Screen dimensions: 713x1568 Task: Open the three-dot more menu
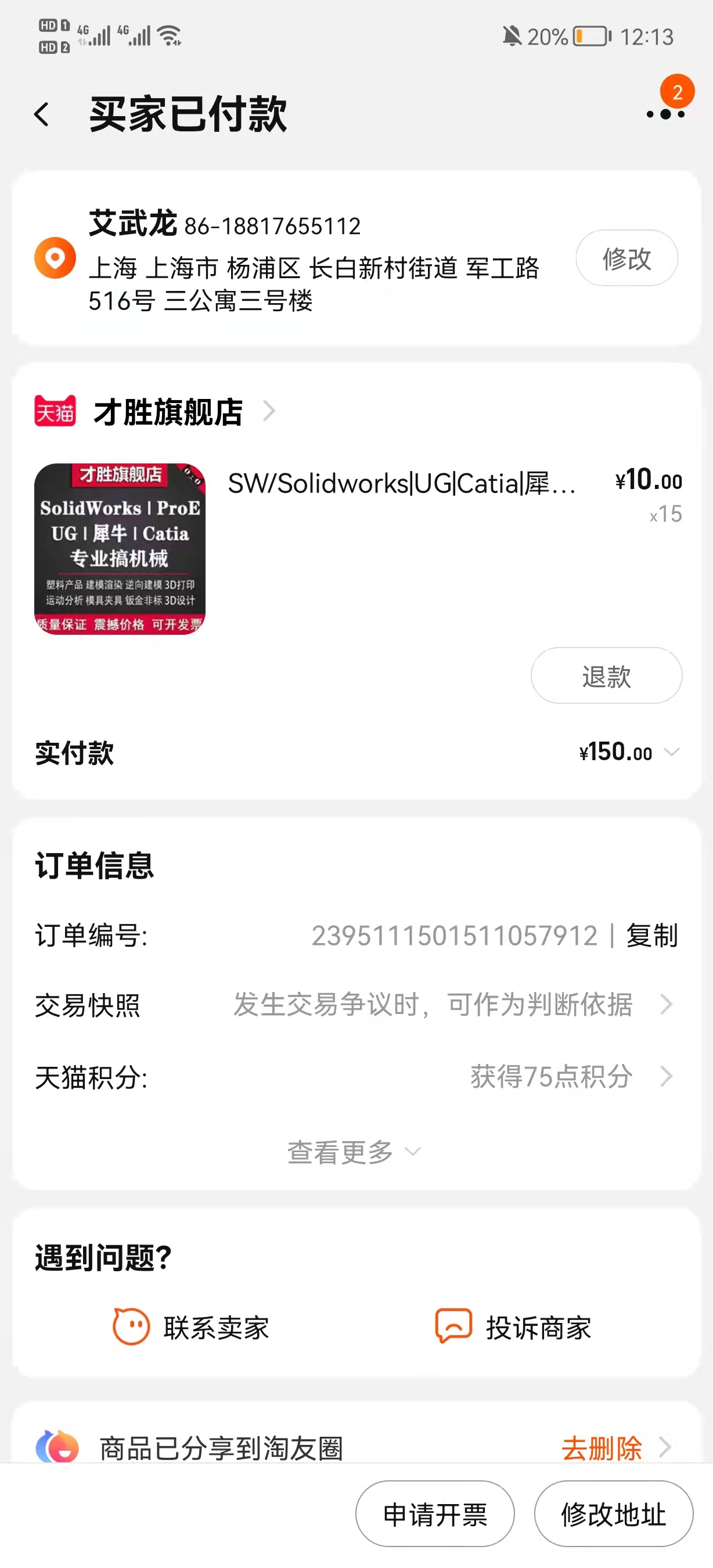point(665,114)
